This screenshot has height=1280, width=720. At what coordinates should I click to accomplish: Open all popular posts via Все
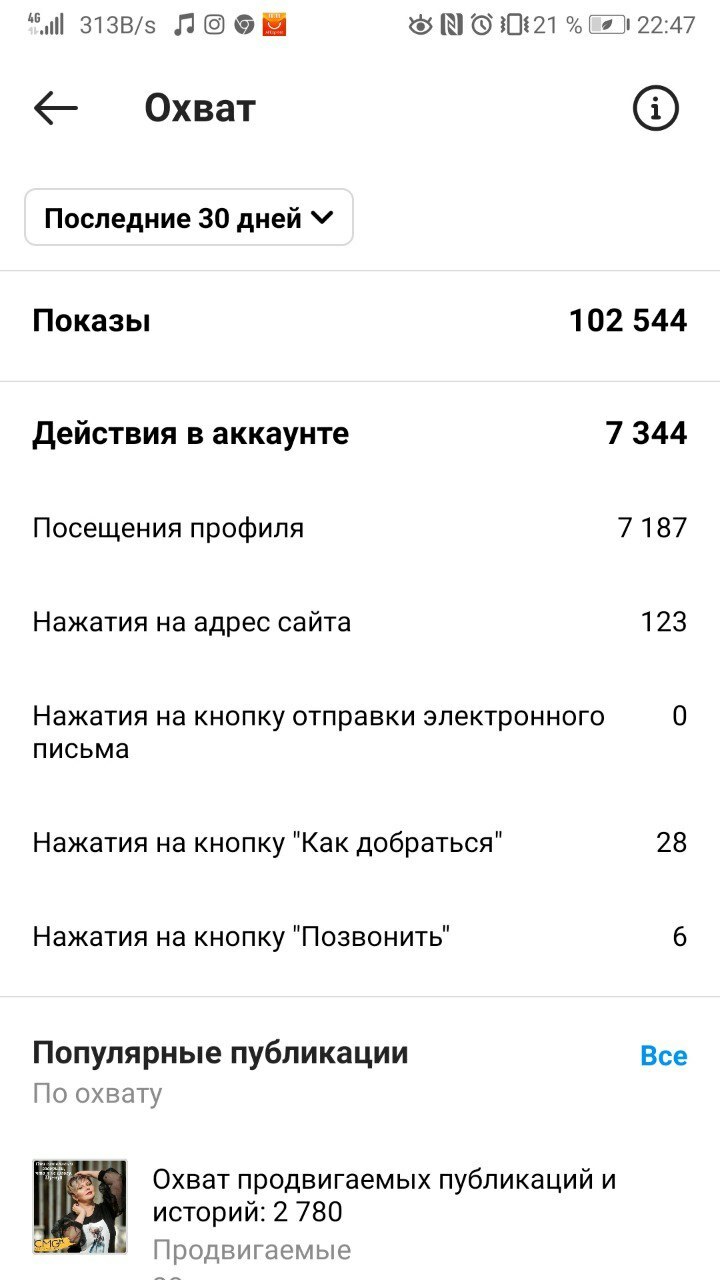pyautogui.click(x=663, y=1056)
